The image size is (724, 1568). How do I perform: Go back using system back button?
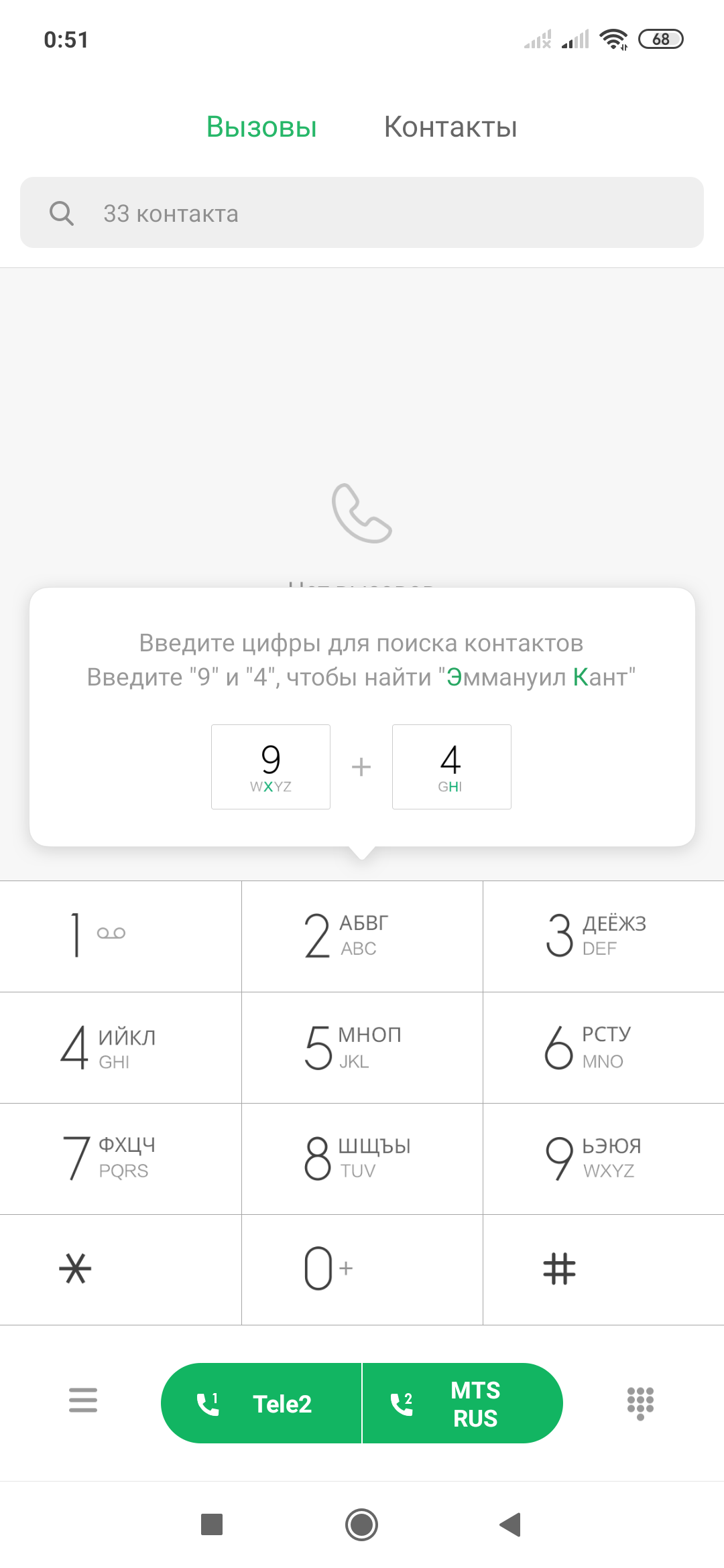pos(511,1524)
